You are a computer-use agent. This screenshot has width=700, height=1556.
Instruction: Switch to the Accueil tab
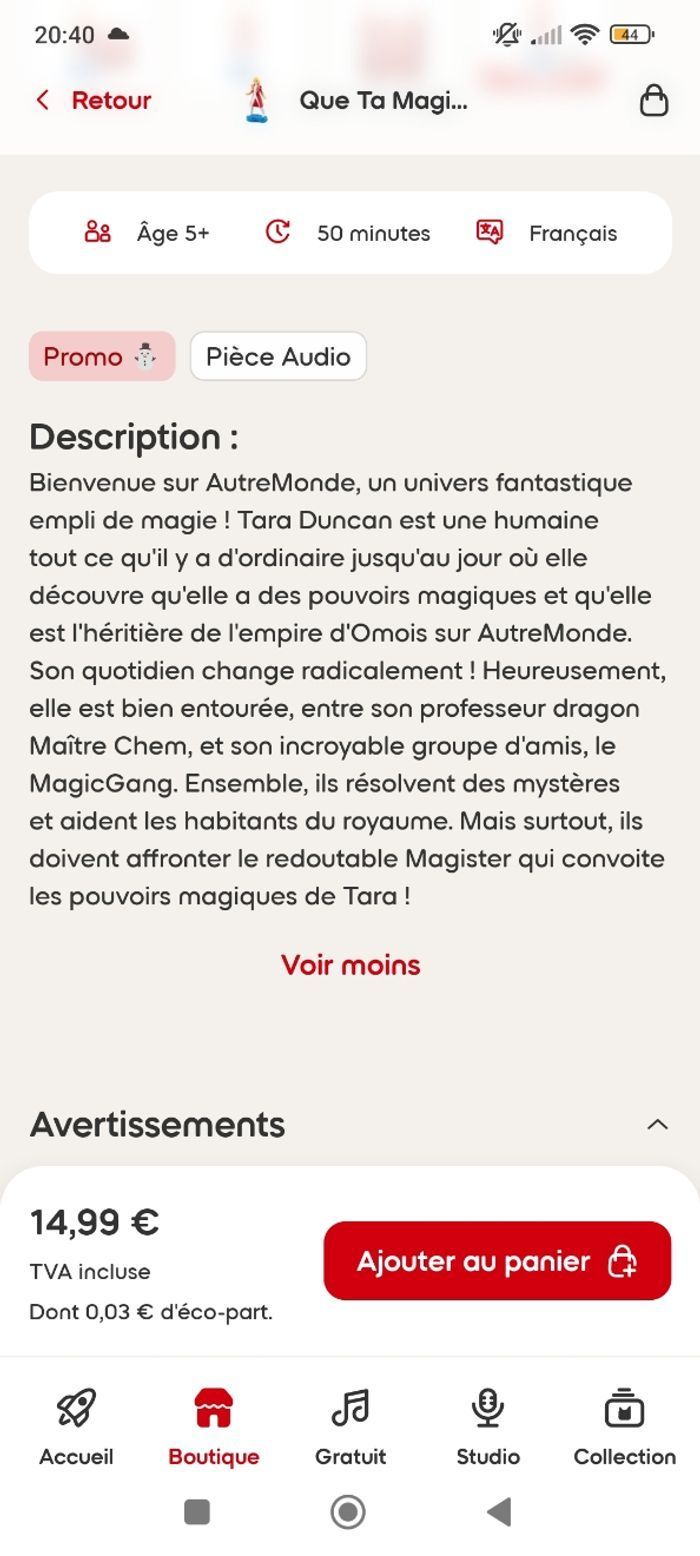point(76,1426)
